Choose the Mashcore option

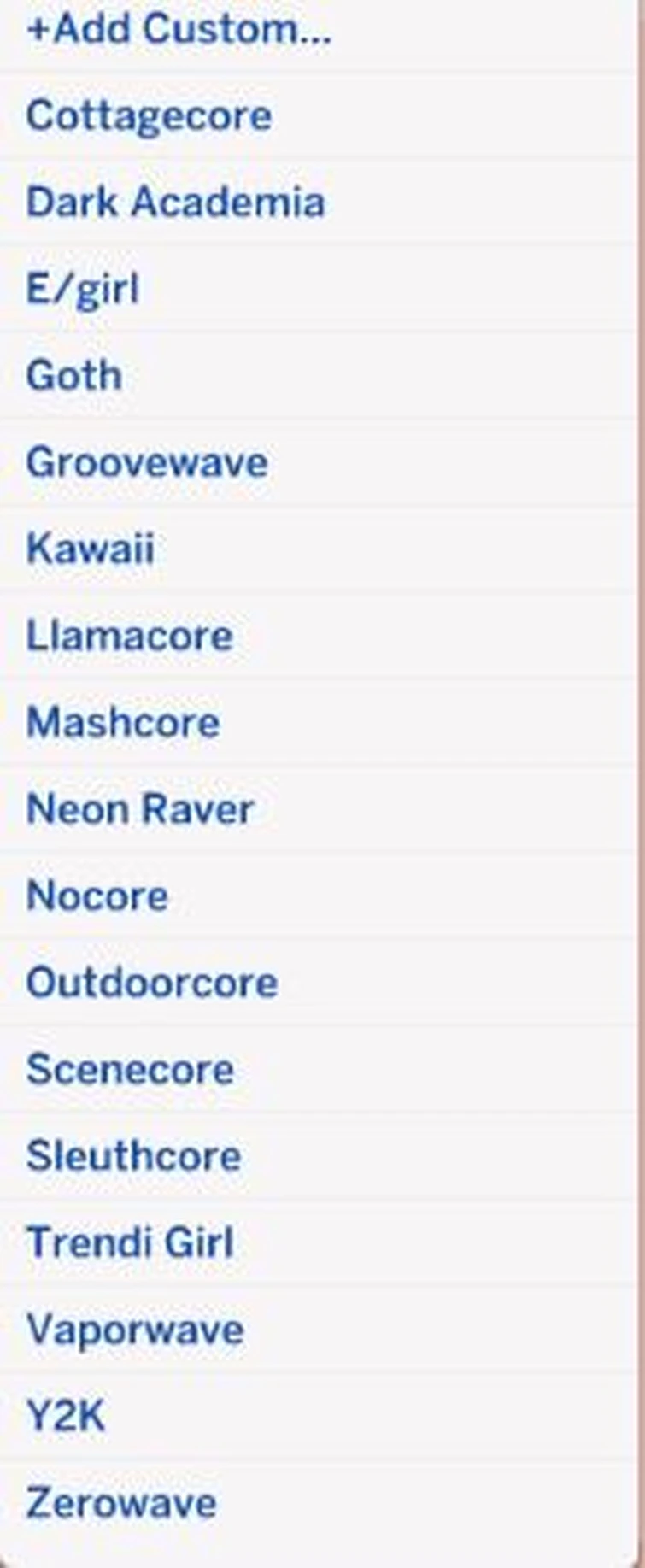[x=123, y=723]
